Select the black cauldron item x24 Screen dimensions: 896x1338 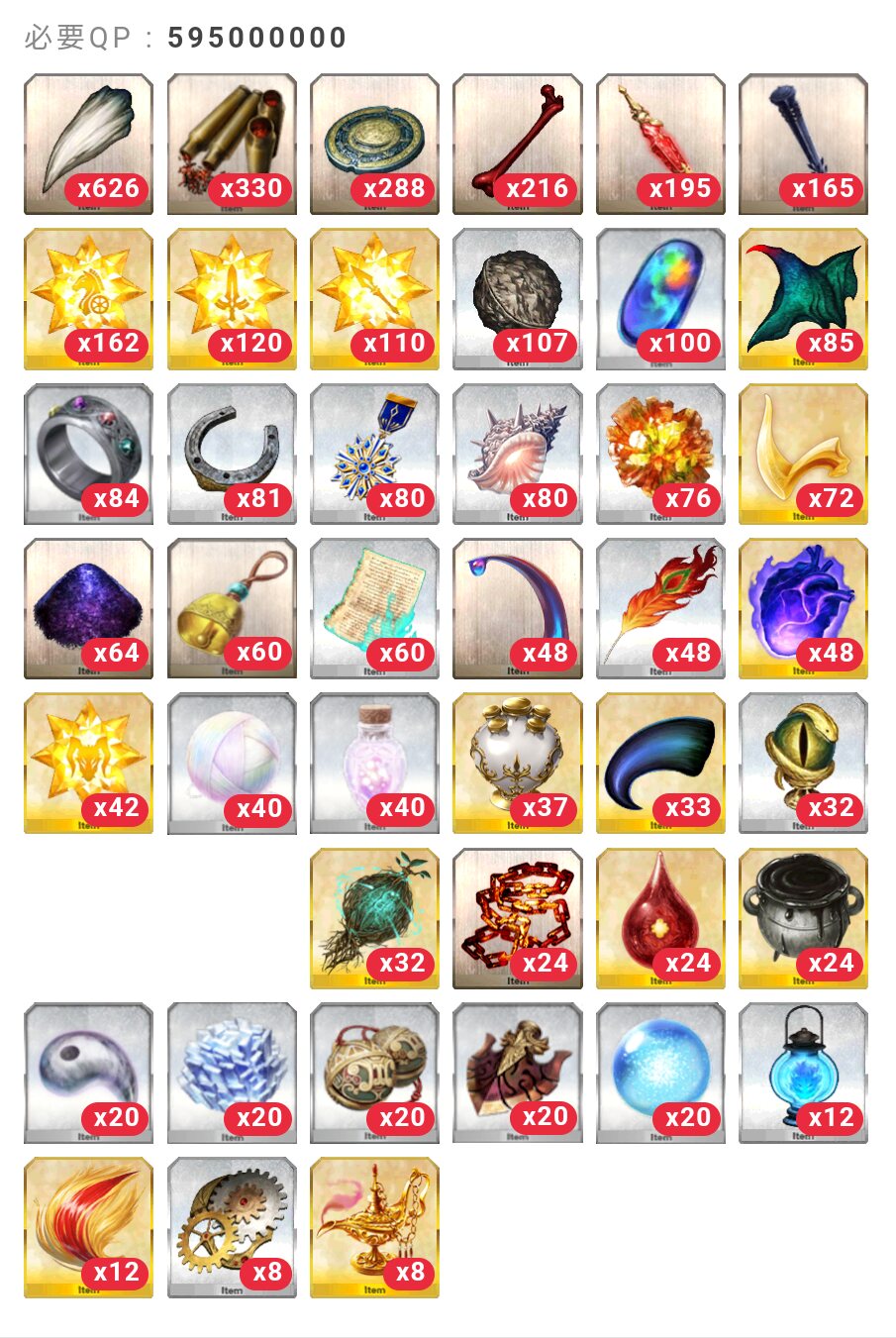(803, 918)
